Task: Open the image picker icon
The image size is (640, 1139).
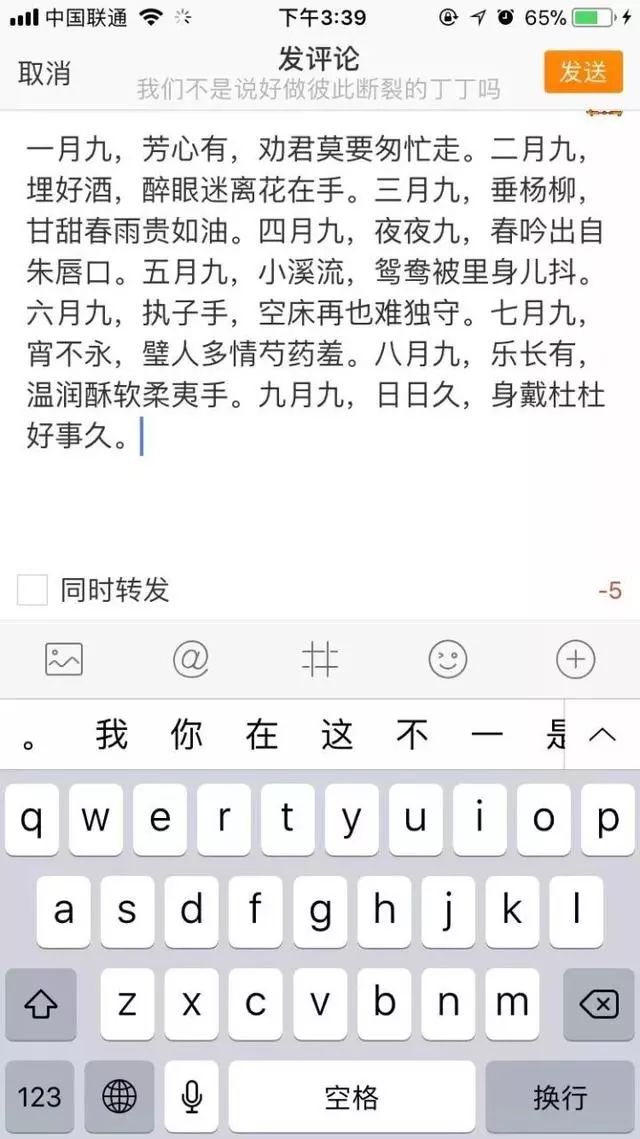Action: [x=64, y=660]
